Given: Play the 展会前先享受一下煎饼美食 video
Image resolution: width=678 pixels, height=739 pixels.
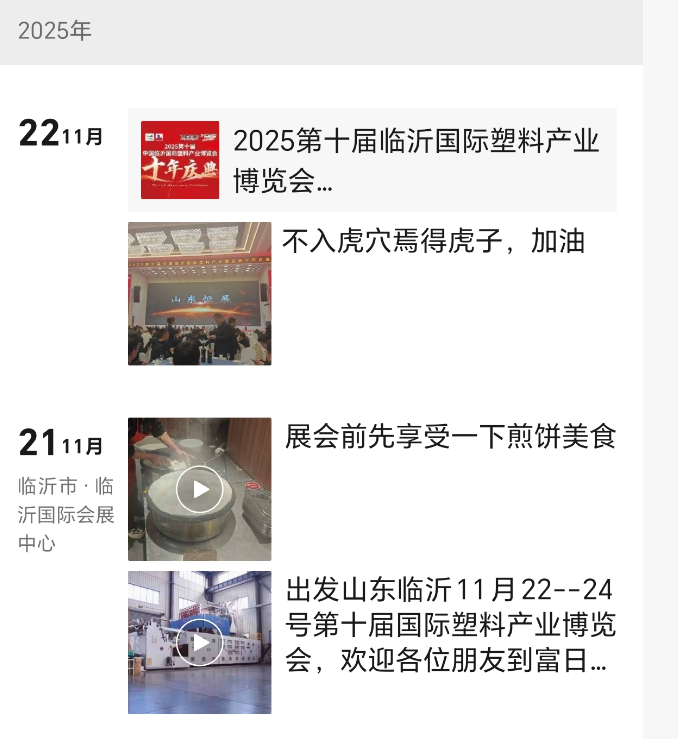Looking at the screenshot, I should click(x=200, y=489).
